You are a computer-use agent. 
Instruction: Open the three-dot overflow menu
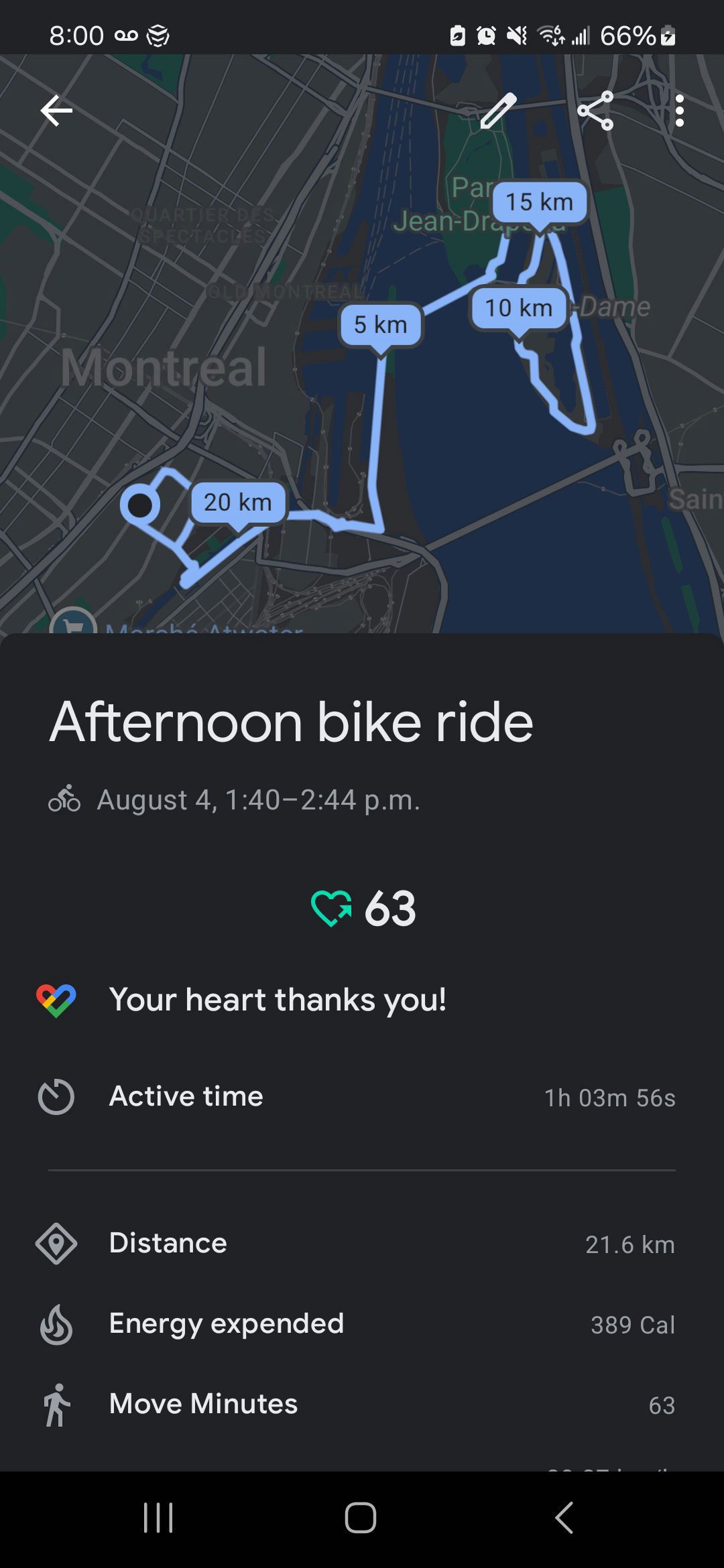pyautogui.click(x=680, y=111)
